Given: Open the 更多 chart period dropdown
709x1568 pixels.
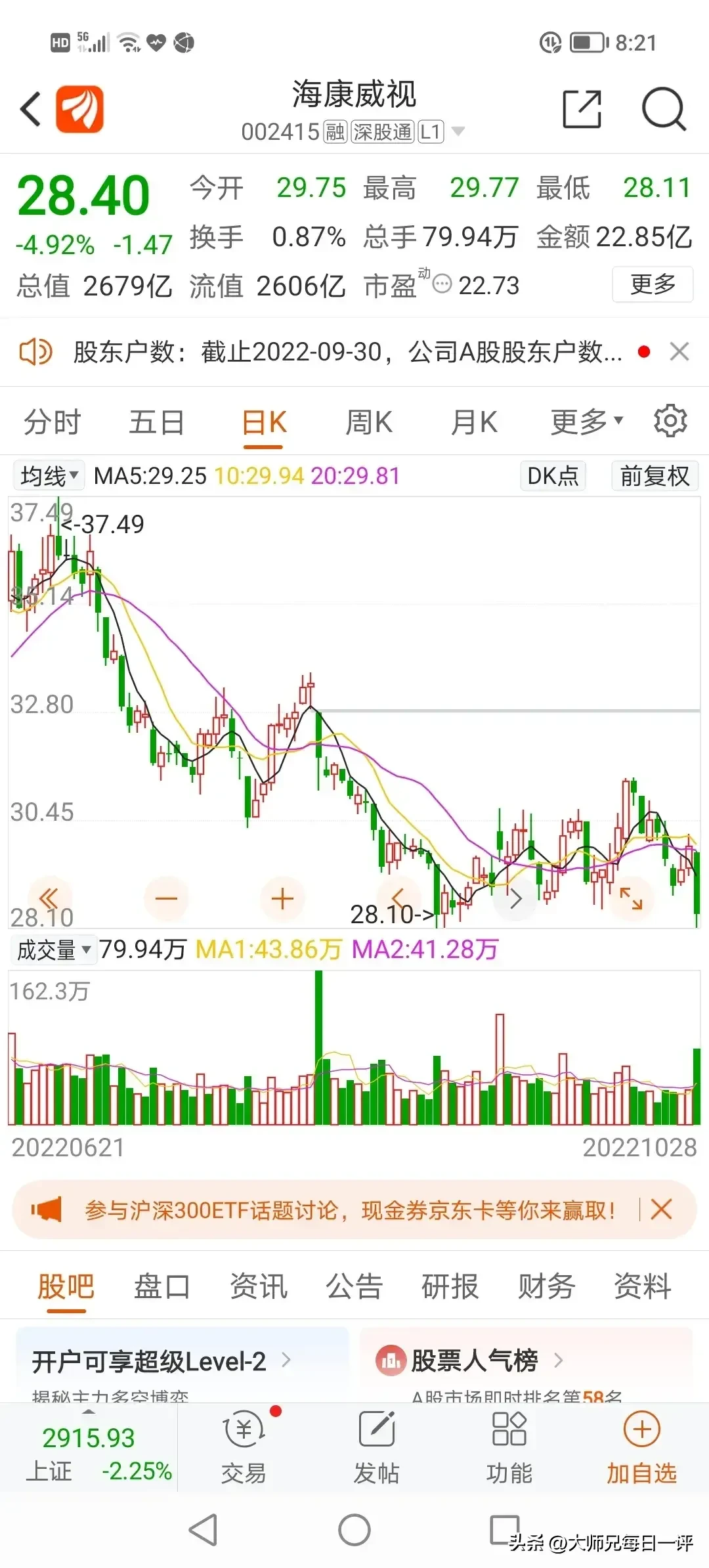Looking at the screenshot, I should (x=586, y=422).
